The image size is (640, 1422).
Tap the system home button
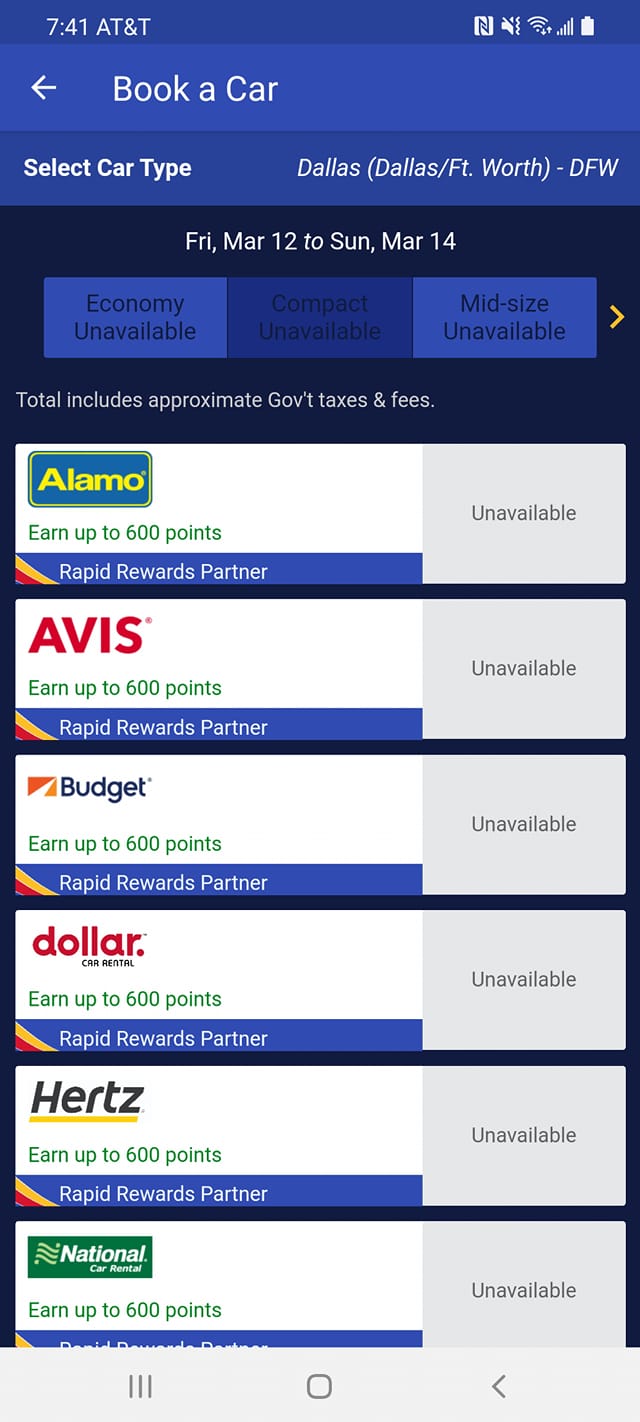[x=319, y=1386]
